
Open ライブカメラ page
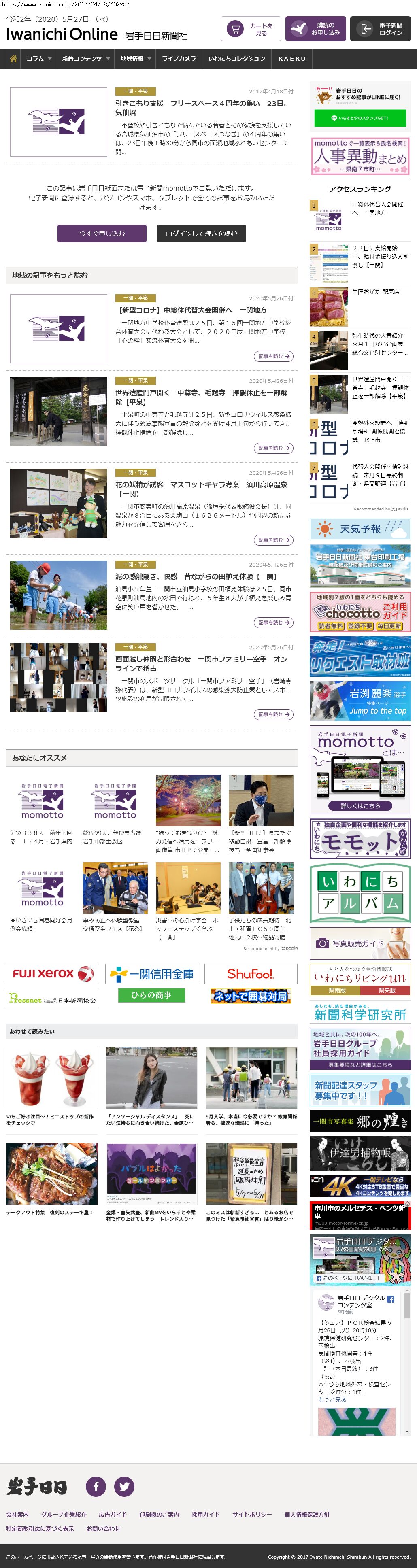(x=179, y=59)
